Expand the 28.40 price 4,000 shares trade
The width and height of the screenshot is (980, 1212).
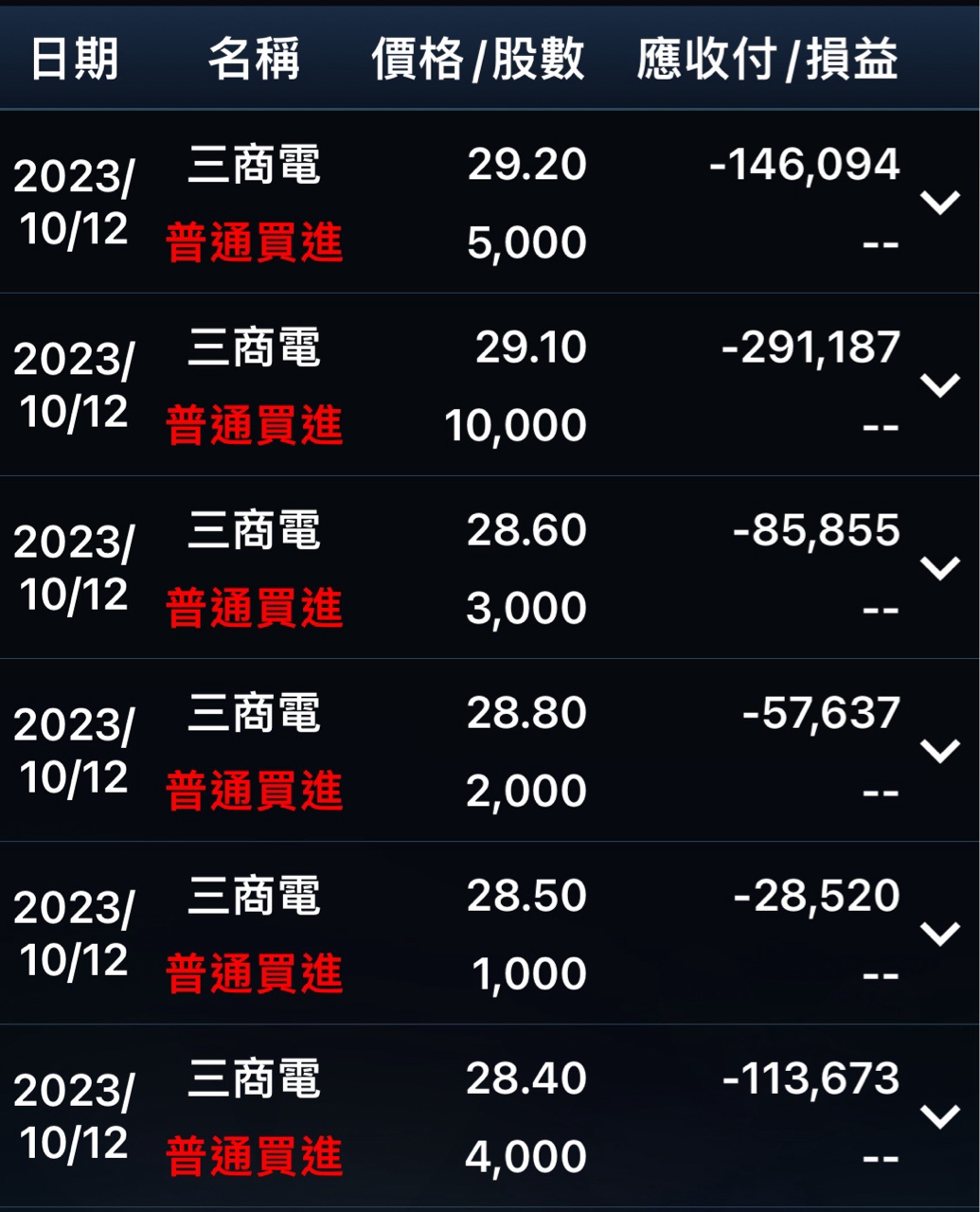tap(940, 1115)
